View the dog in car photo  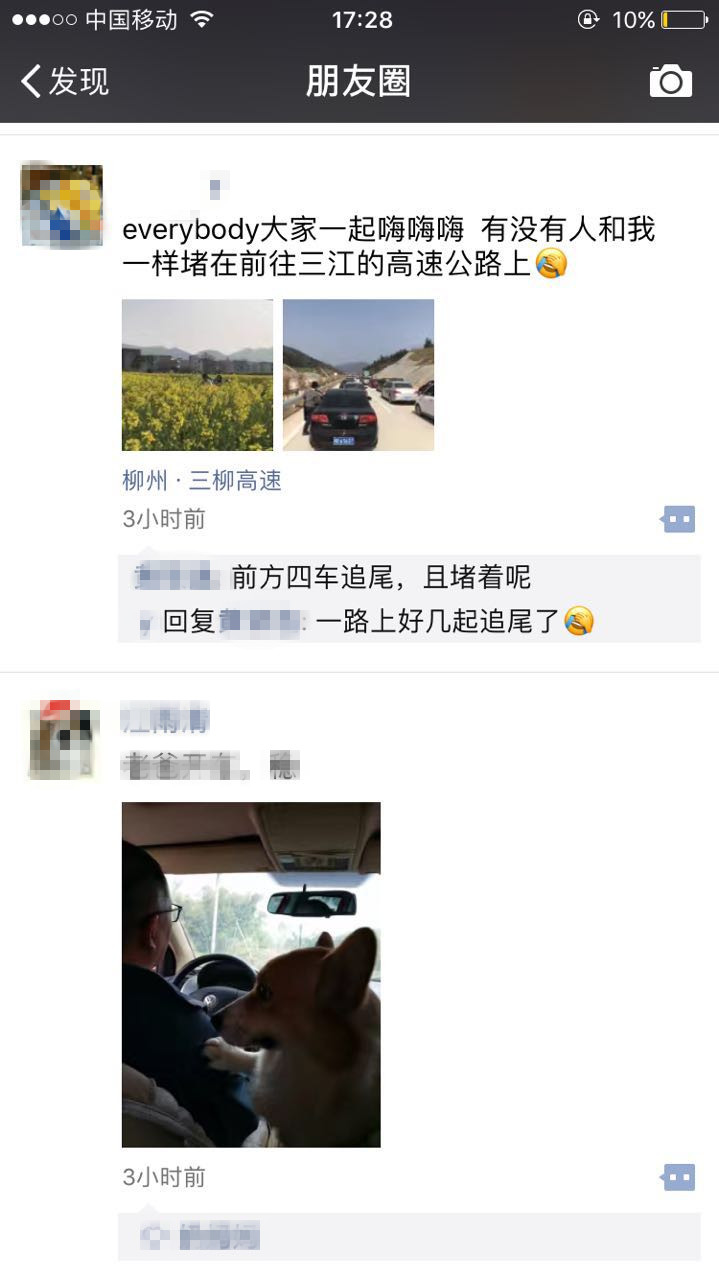pos(251,974)
